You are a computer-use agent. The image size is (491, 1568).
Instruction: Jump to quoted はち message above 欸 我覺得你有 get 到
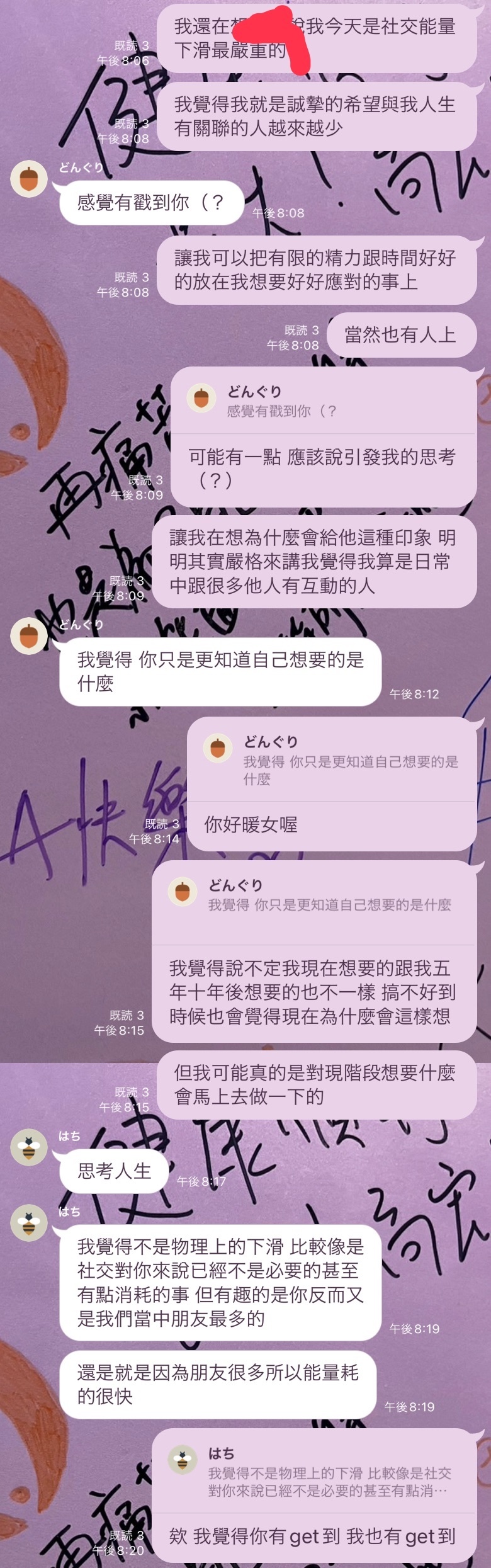coord(313,1472)
